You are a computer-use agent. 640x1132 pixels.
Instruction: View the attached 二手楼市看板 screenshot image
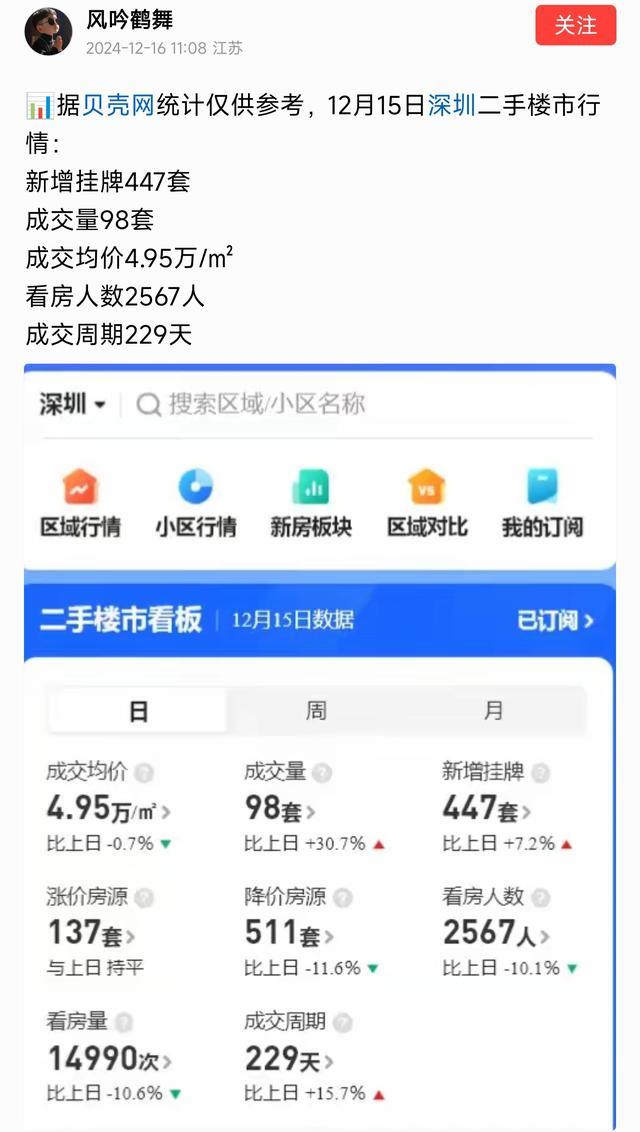tap(320, 747)
